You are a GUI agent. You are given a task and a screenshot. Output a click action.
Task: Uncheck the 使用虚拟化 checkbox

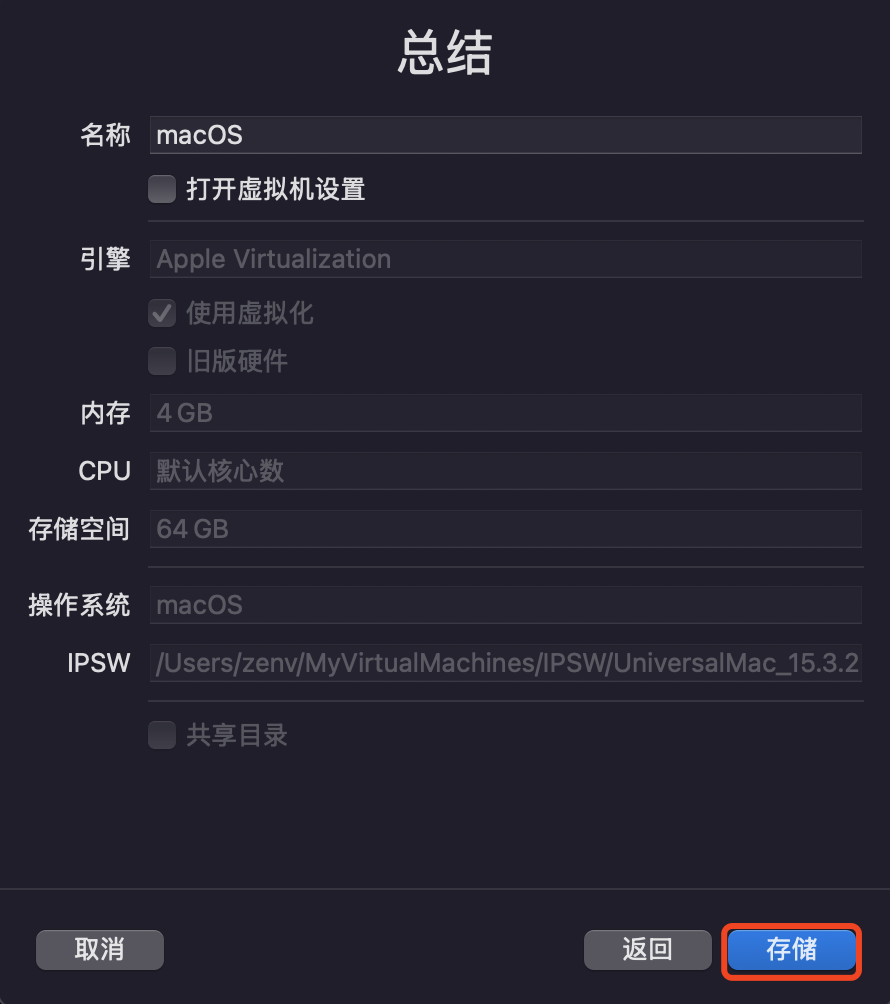161,313
